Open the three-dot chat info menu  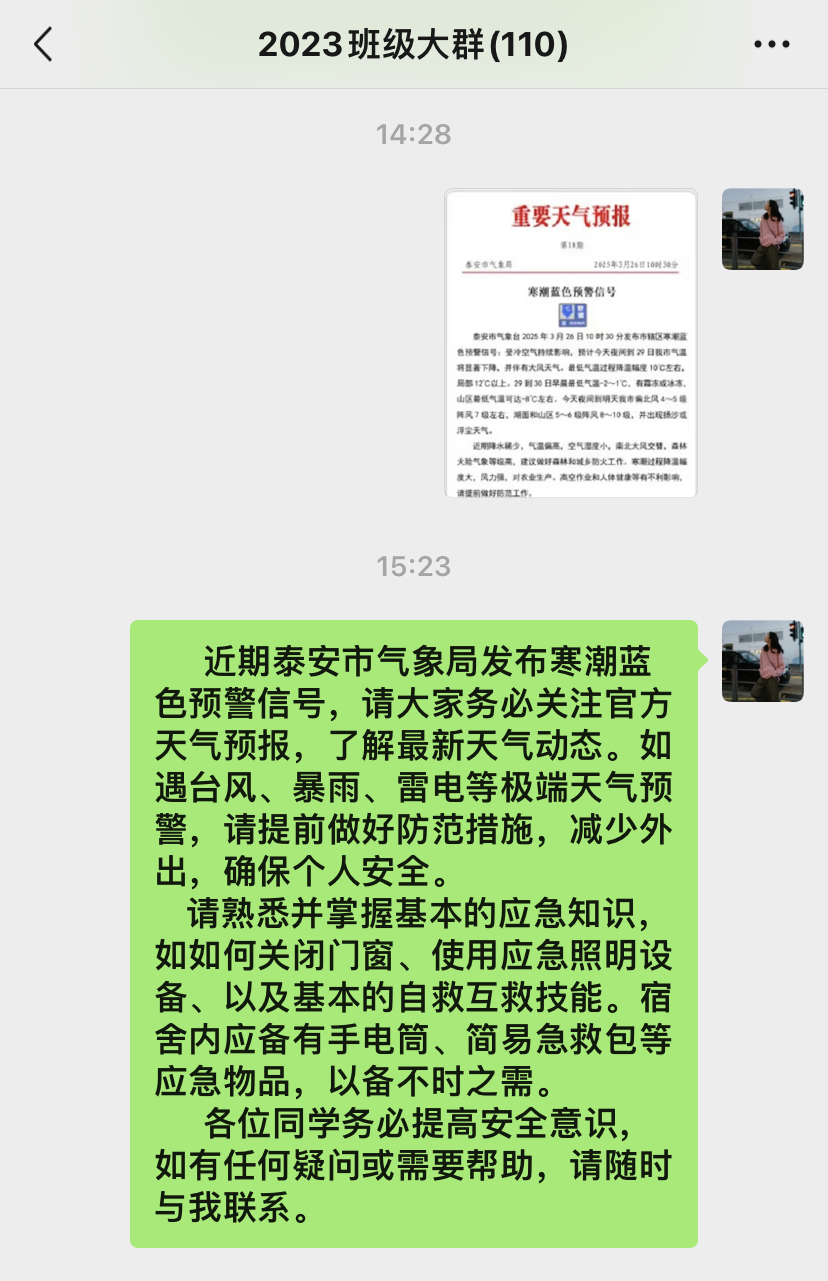coord(771,45)
